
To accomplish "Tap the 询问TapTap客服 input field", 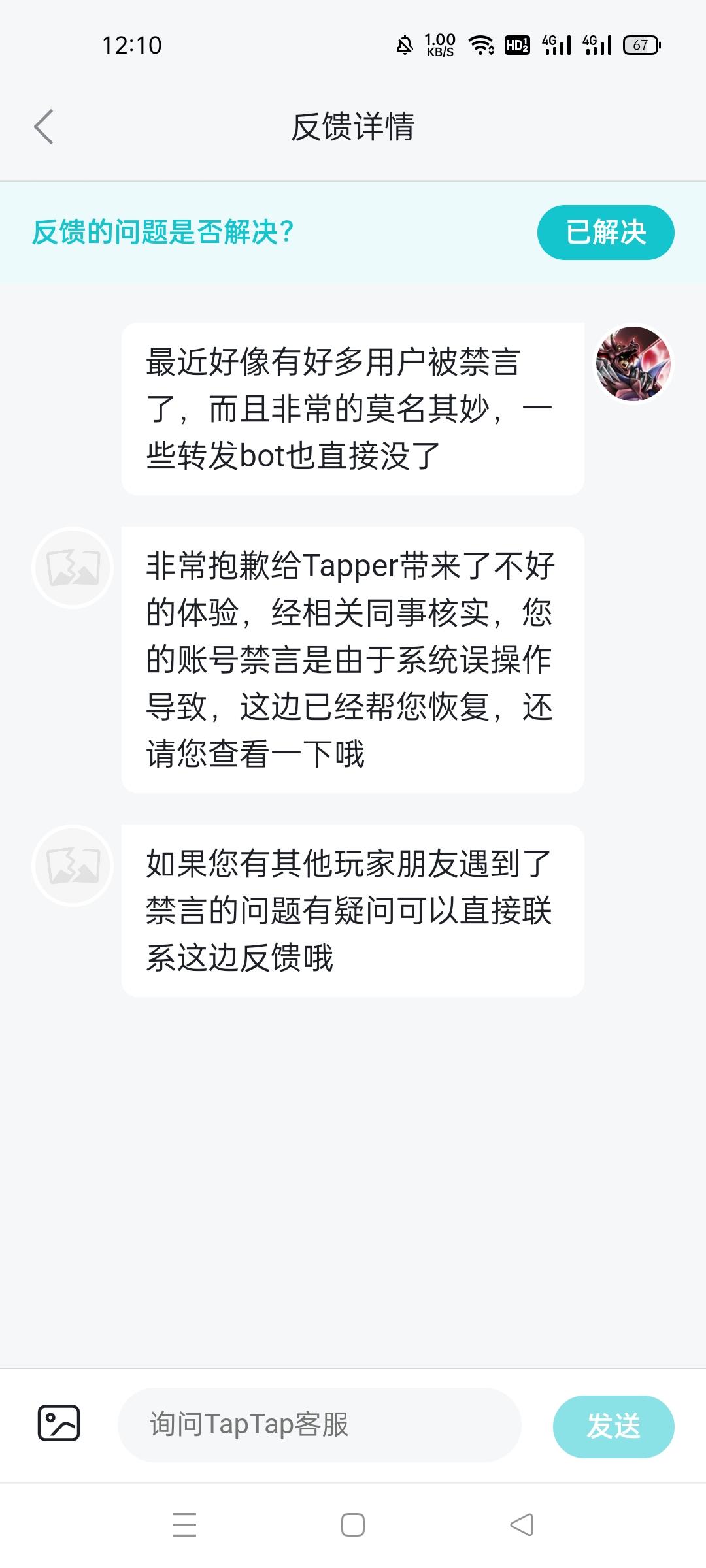I will pos(320,1426).
